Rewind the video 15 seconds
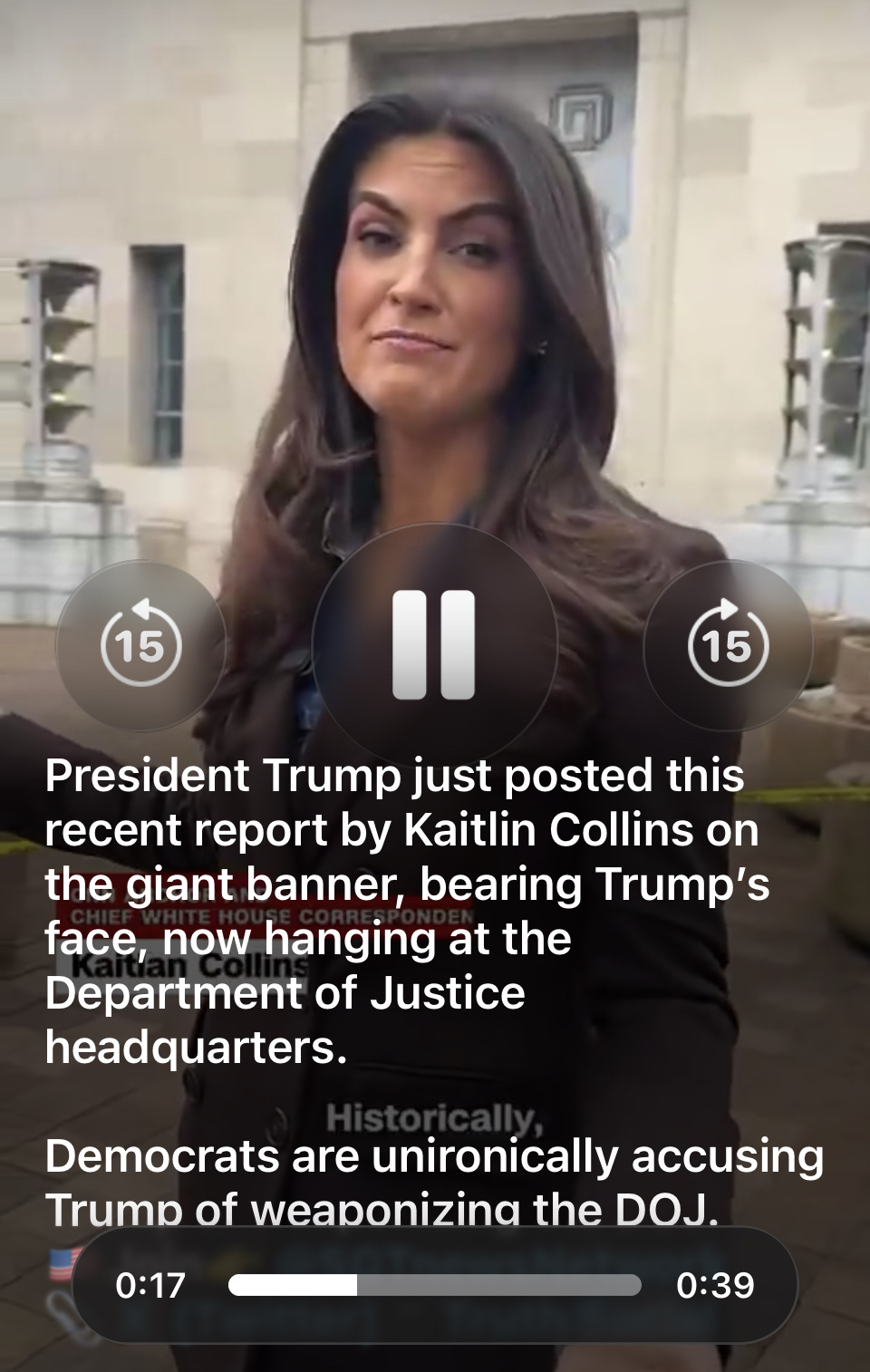Image resolution: width=870 pixels, height=1372 pixels. 140,644
